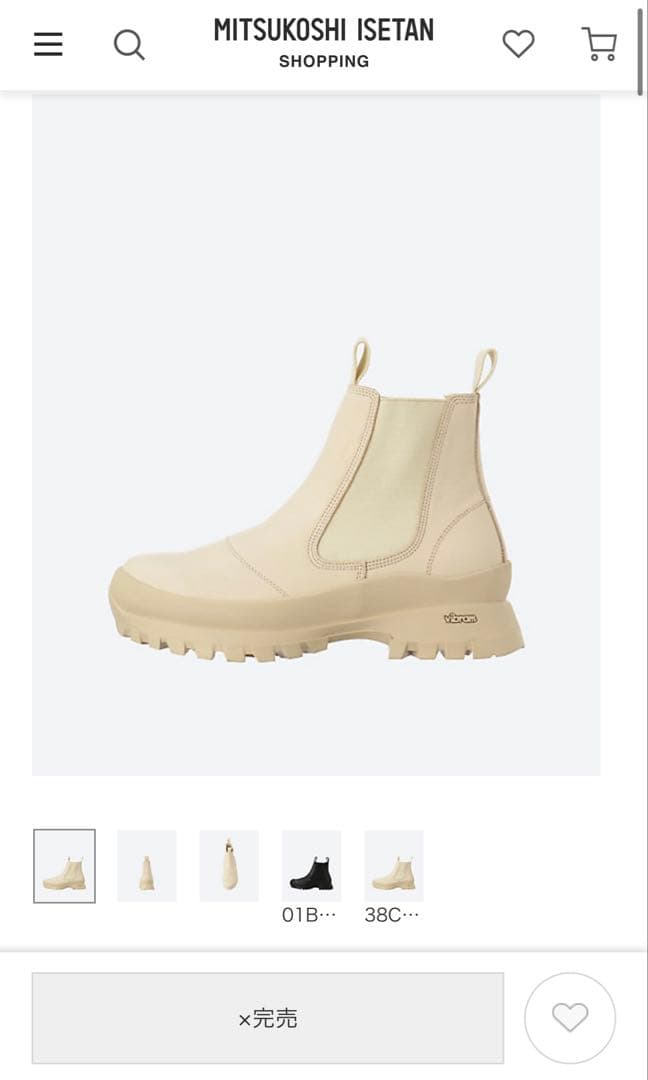Select the black 01B color thumbnail
This screenshot has height=1080, width=648.
tap(311, 866)
